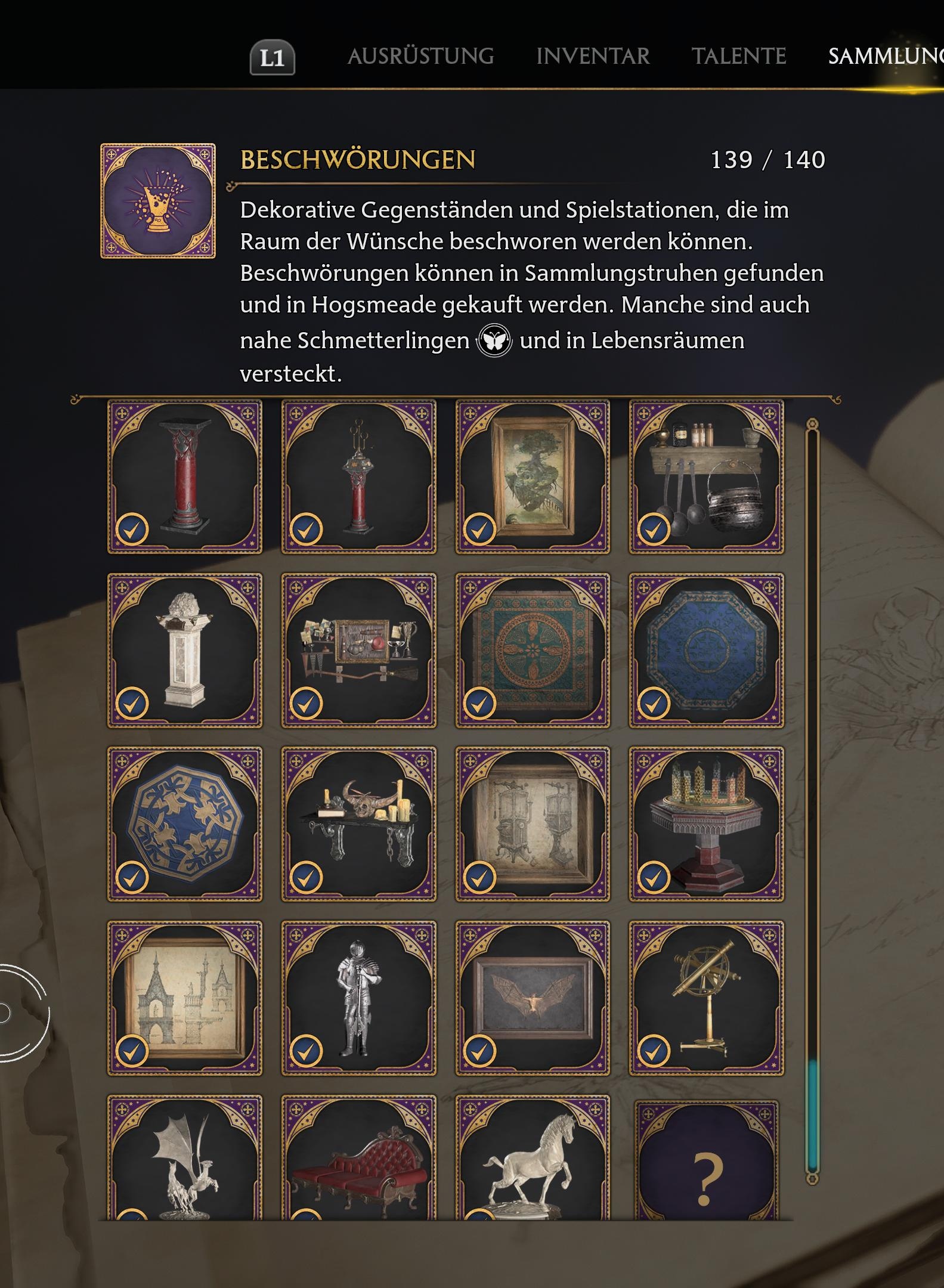Switch to the Ausrüstung tab
Screen dimensions: 944x1288
pyautogui.click(x=420, y=57)
